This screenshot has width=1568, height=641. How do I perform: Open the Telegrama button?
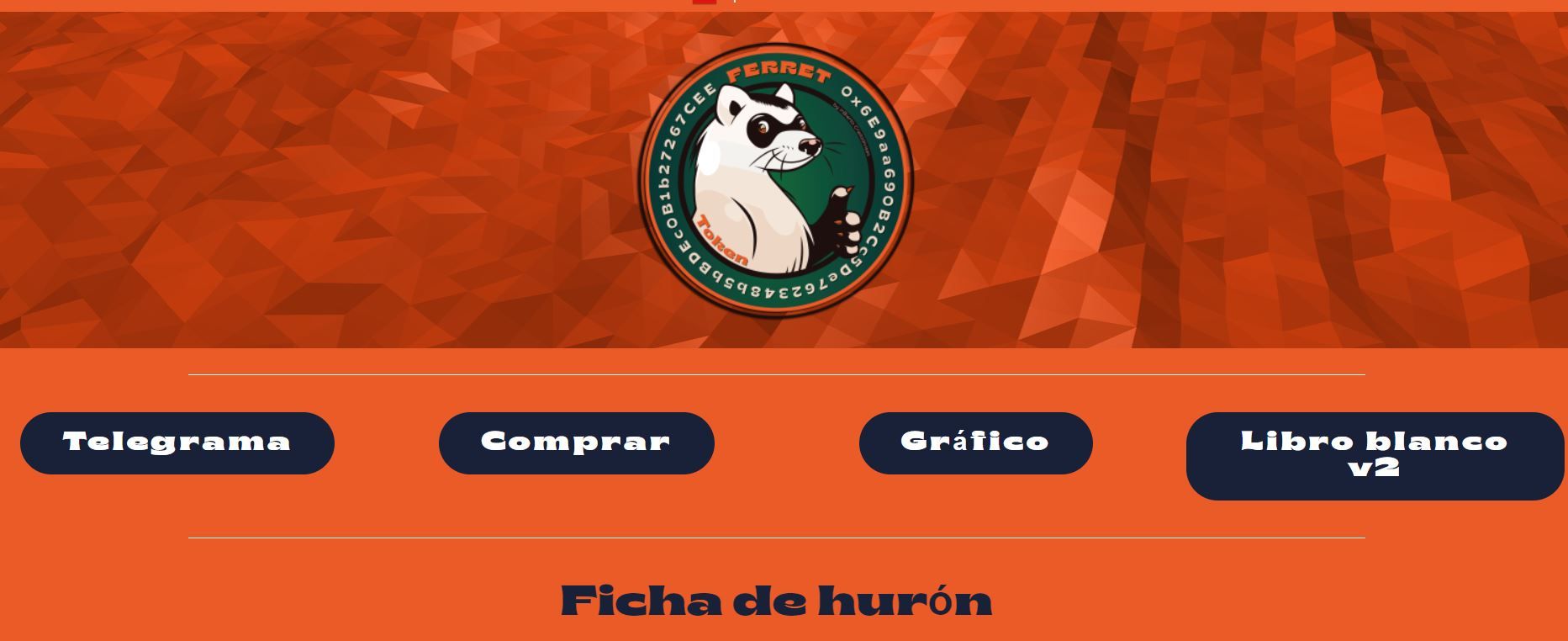pyautogui.click(x=177, y=442)
